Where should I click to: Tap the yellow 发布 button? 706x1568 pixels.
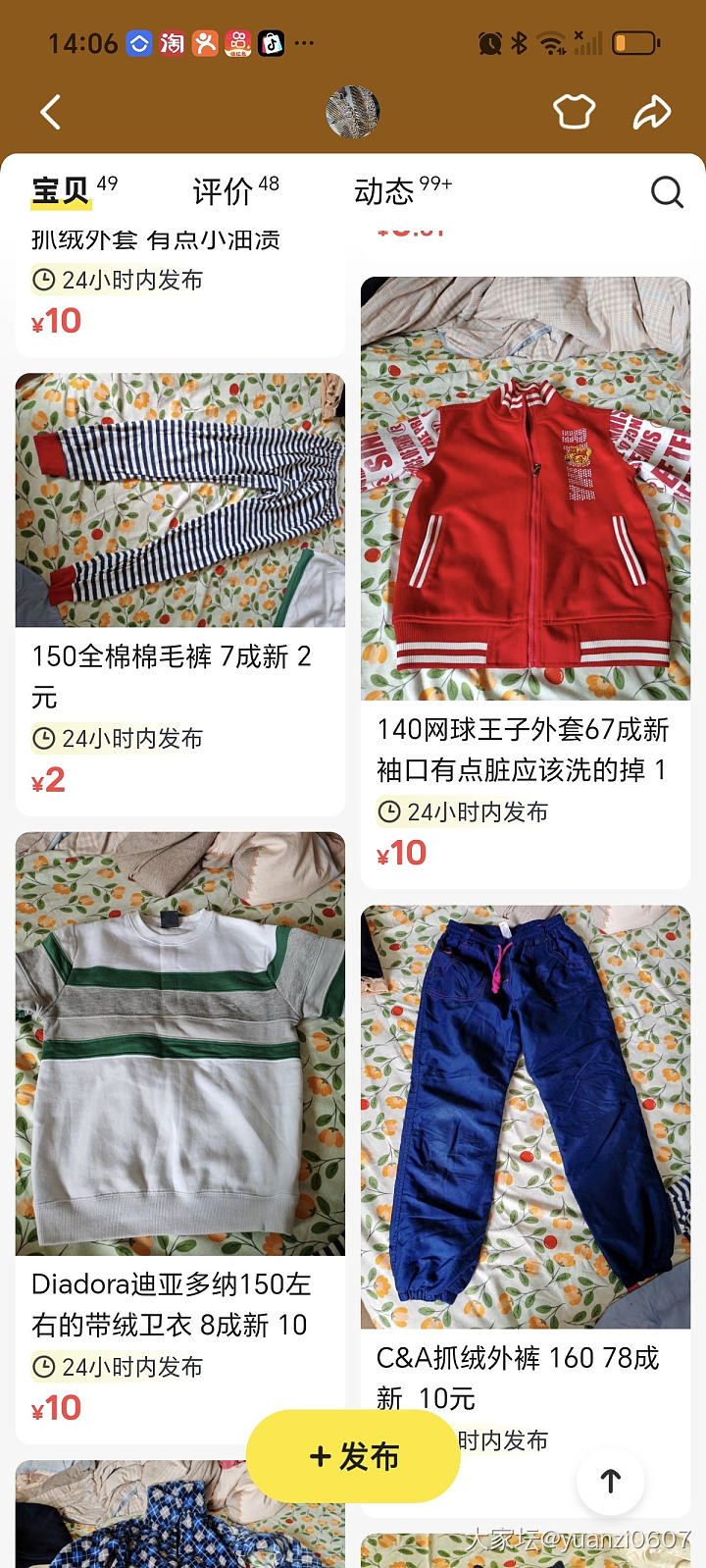pos(353,1457)
